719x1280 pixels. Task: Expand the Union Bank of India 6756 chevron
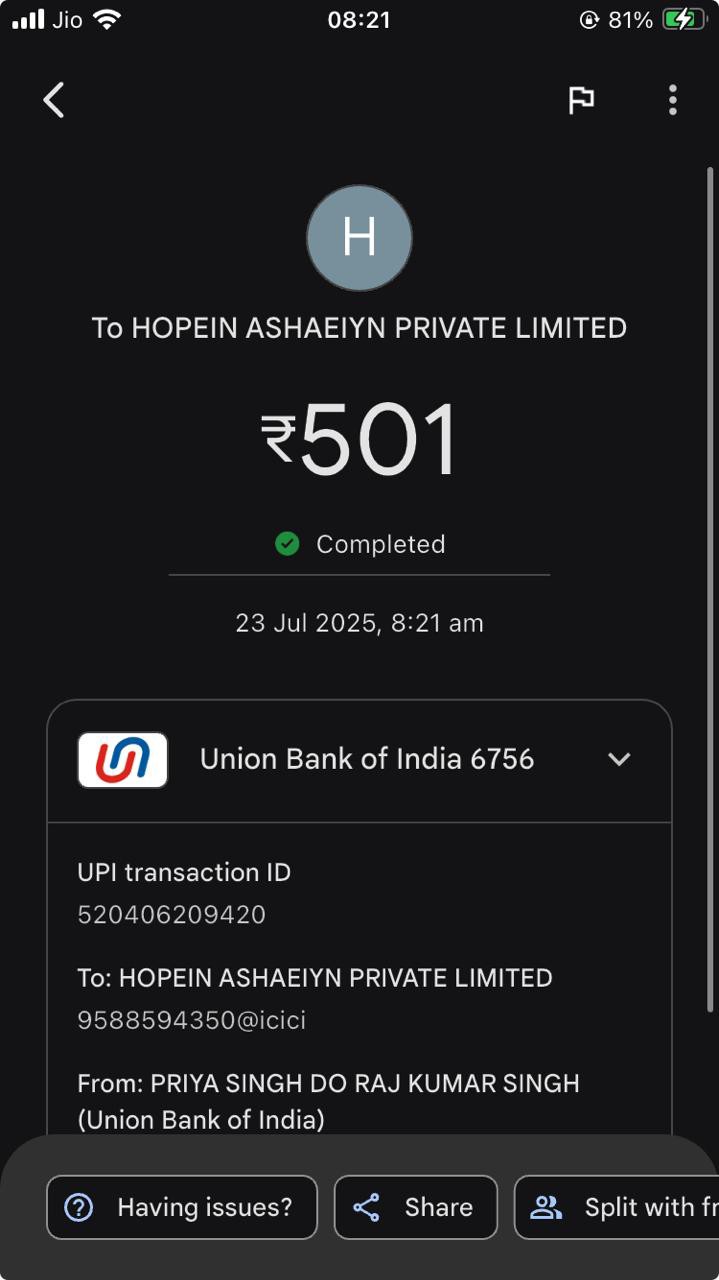click(619, 759)
